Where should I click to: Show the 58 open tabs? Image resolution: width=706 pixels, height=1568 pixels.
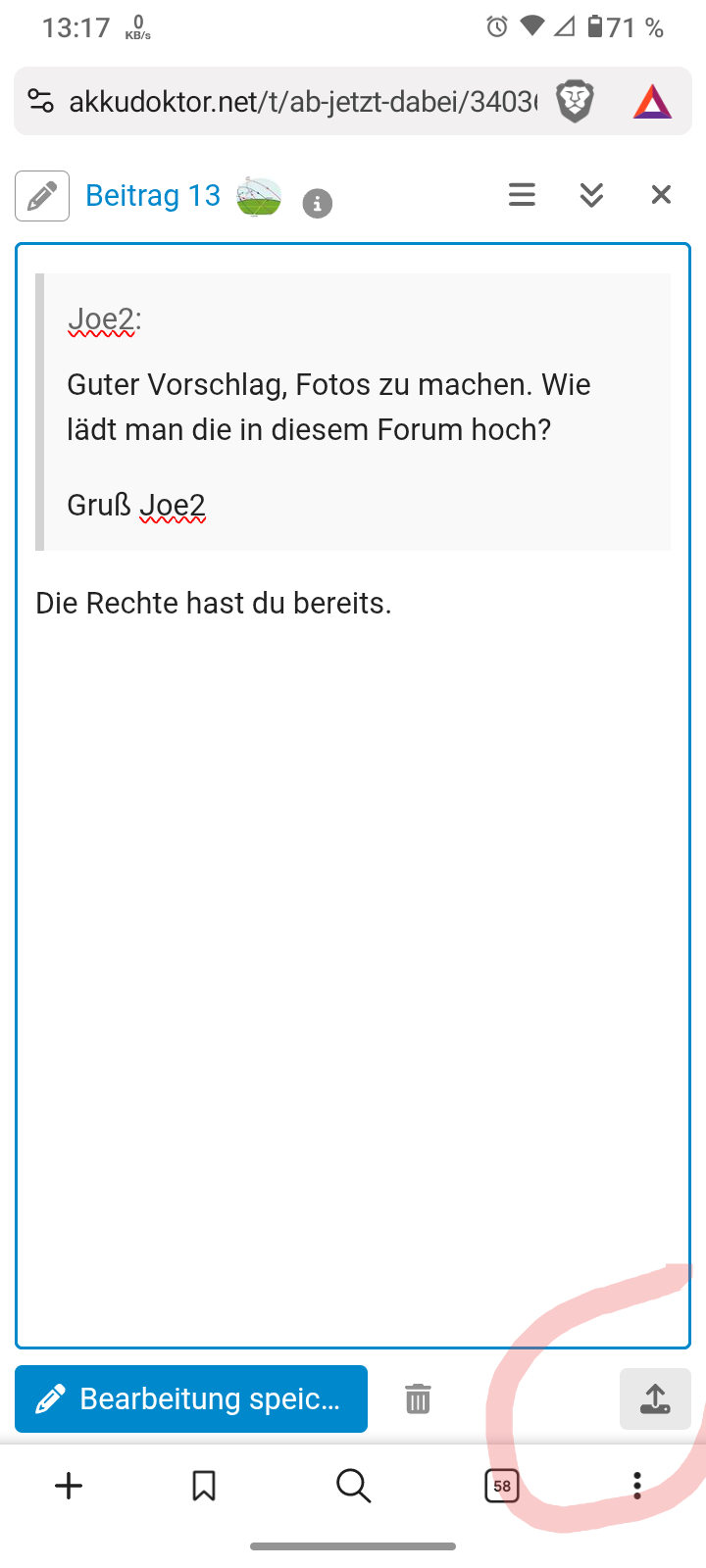tap(502, 1486)
